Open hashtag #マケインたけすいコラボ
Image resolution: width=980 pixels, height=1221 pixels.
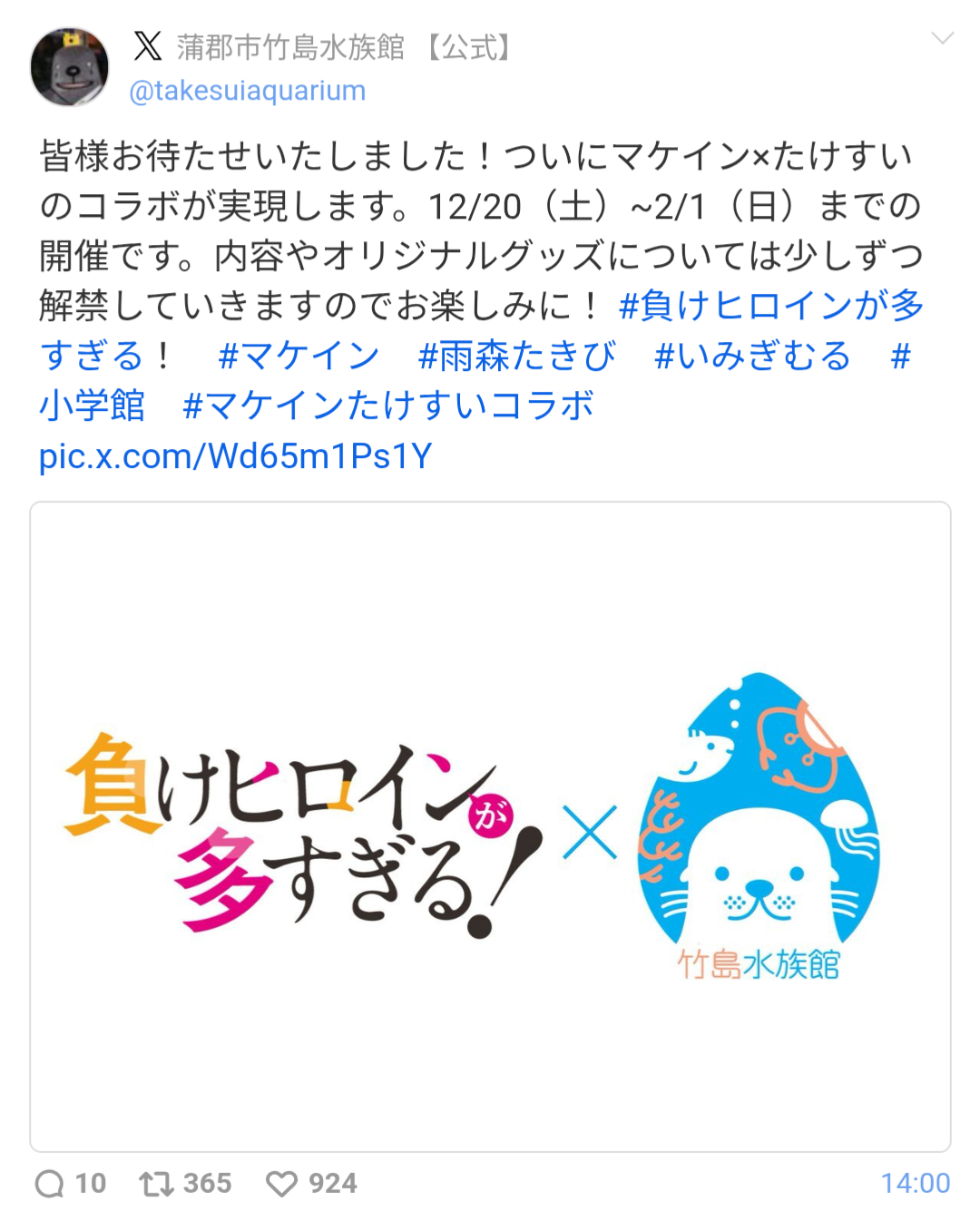[388, 405]
